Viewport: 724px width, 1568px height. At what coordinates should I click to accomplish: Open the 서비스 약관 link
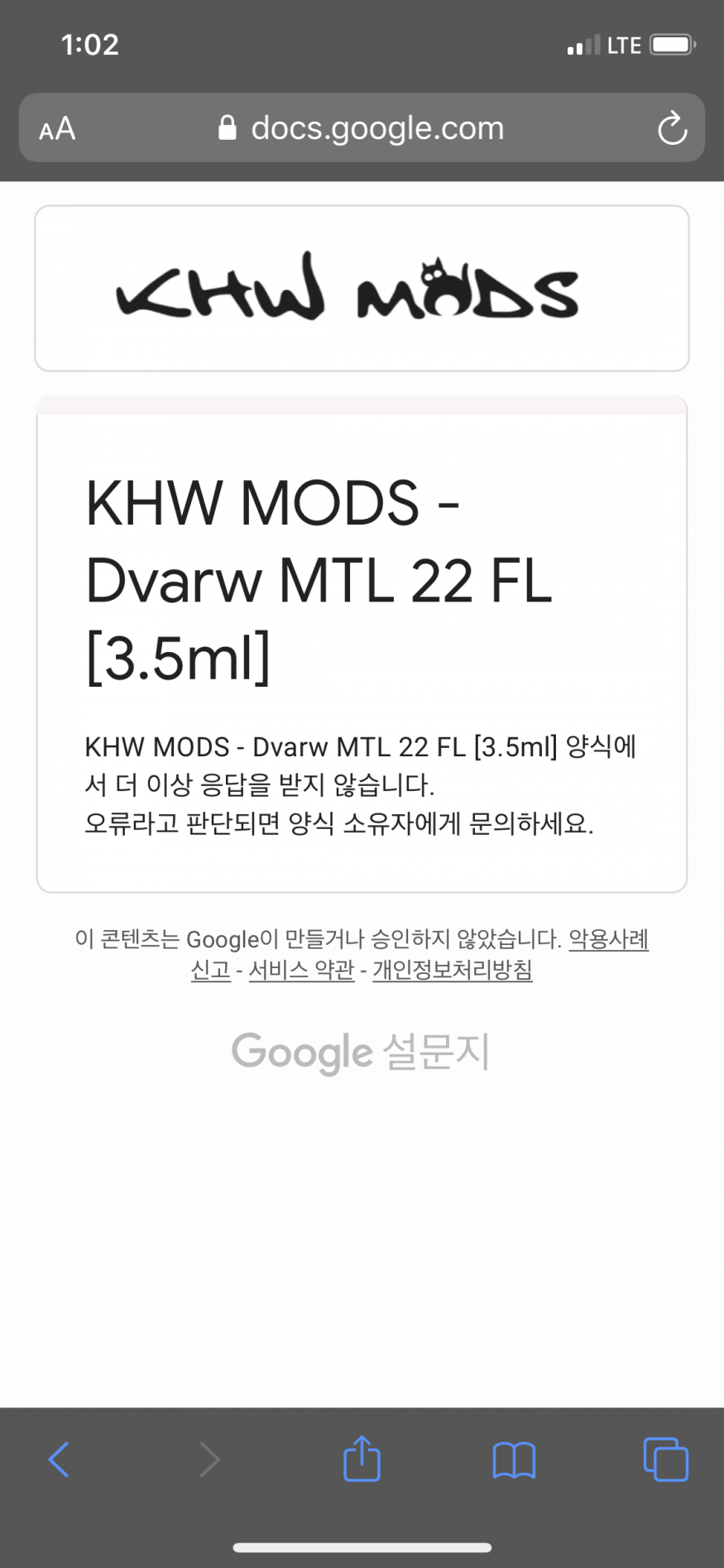(x=301, y=970)
